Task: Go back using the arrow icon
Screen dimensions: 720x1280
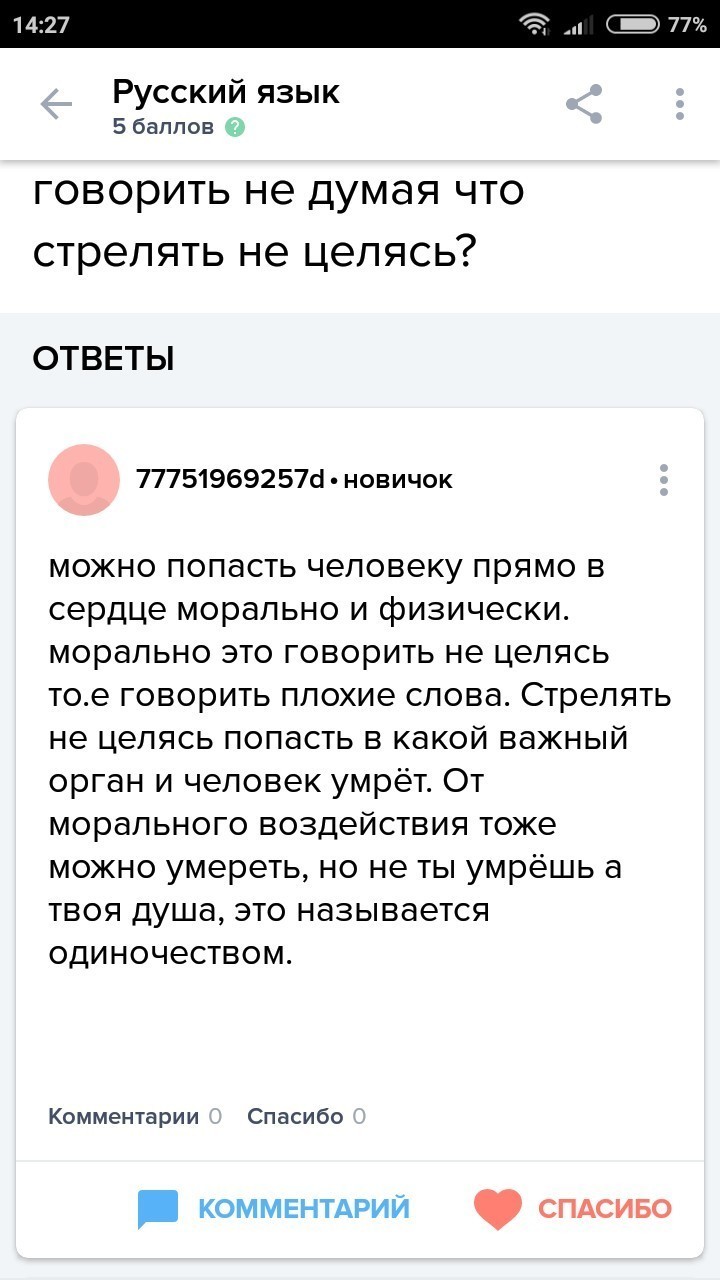Action: point(56,104)
